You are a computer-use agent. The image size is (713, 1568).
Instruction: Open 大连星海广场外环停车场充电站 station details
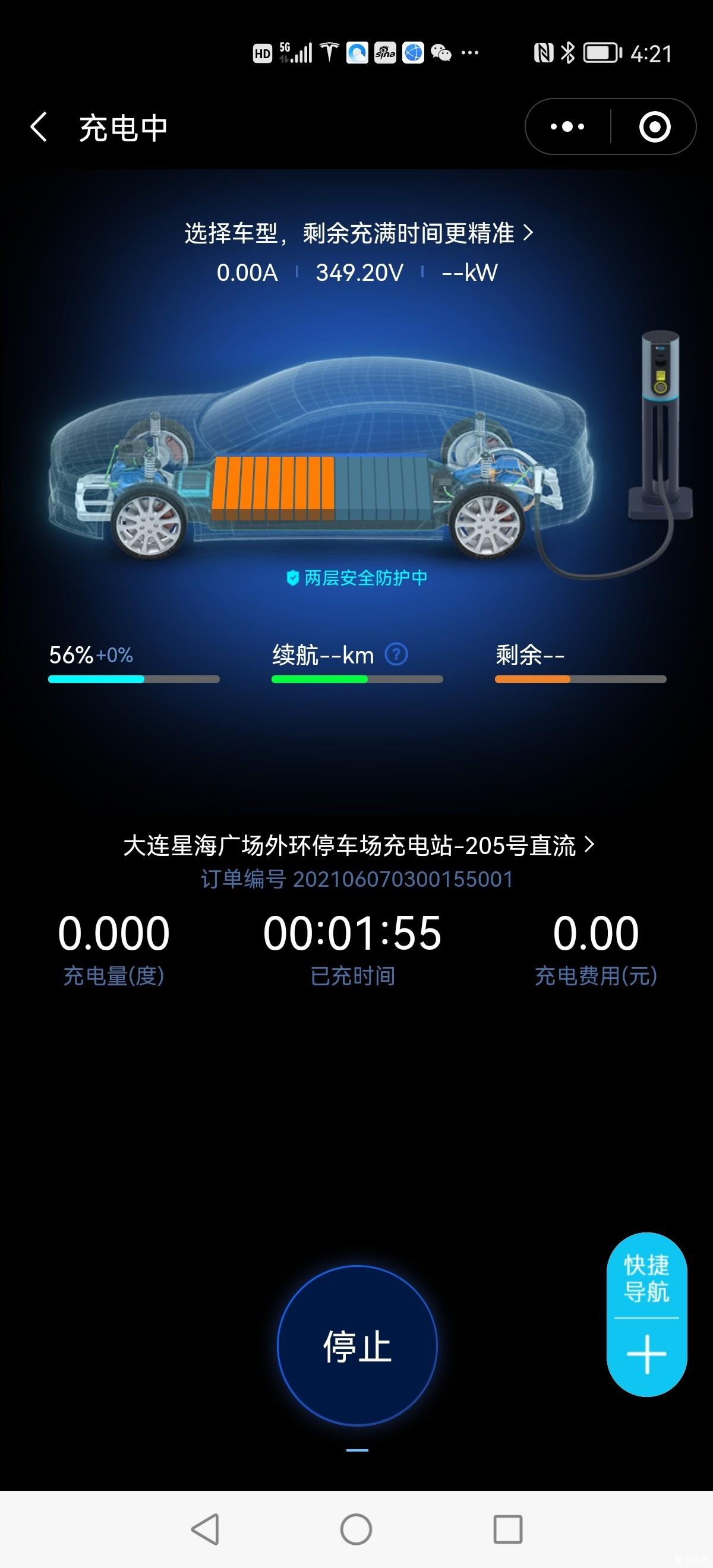tap(358, 845)
